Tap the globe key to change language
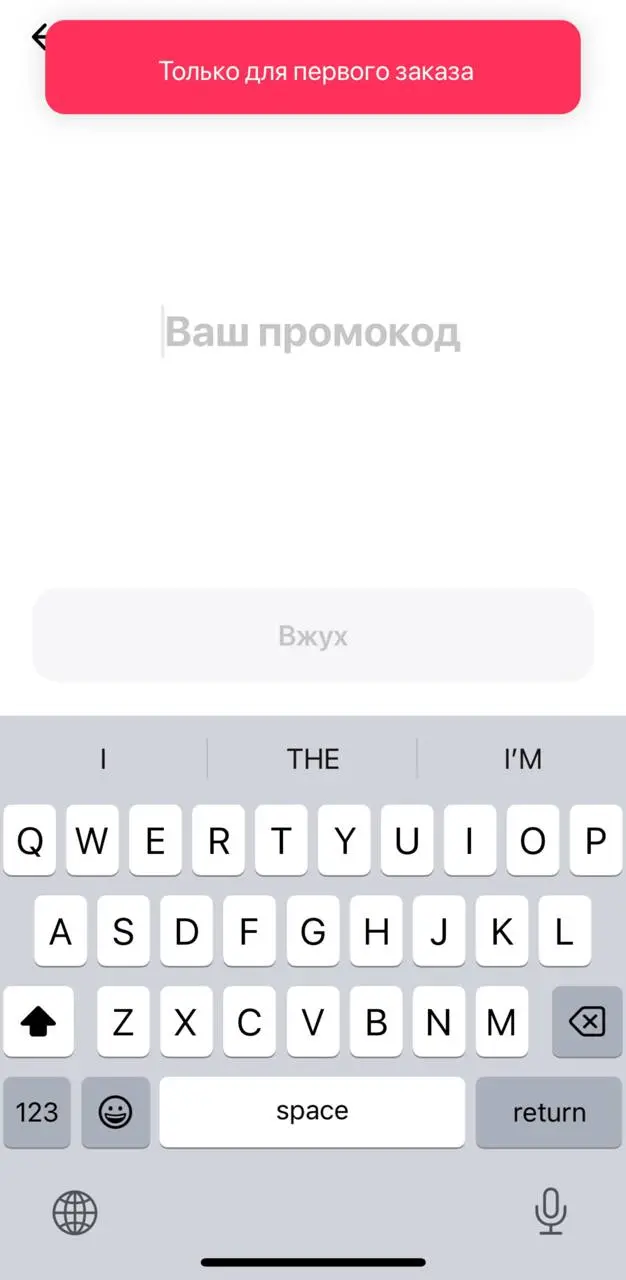Image resolution: width=626 pixels, height=1280 pixels. pyautogui.click(x=75, y=1214)
